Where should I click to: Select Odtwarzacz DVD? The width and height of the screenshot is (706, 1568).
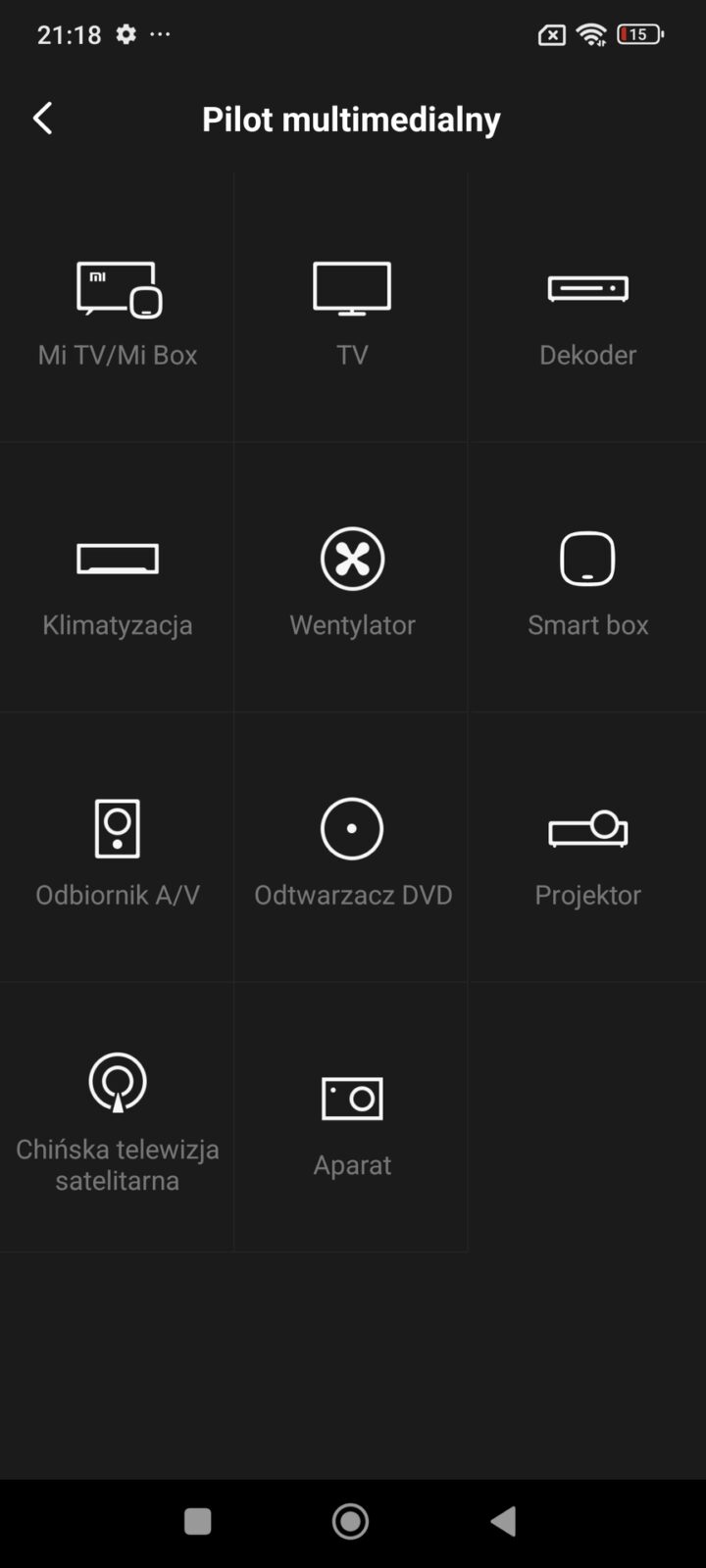point(352,850)
